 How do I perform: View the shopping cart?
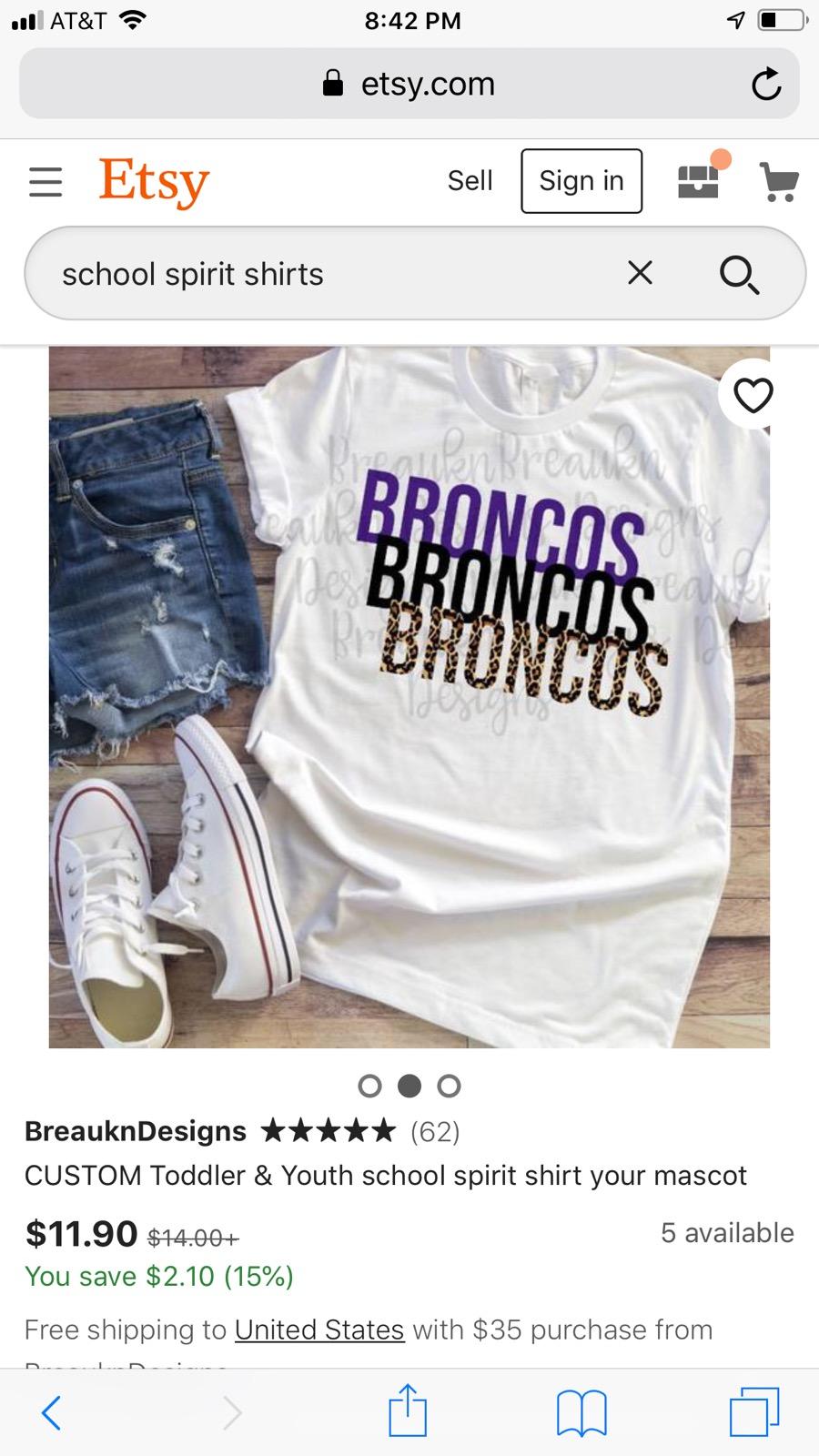[779, 182]
